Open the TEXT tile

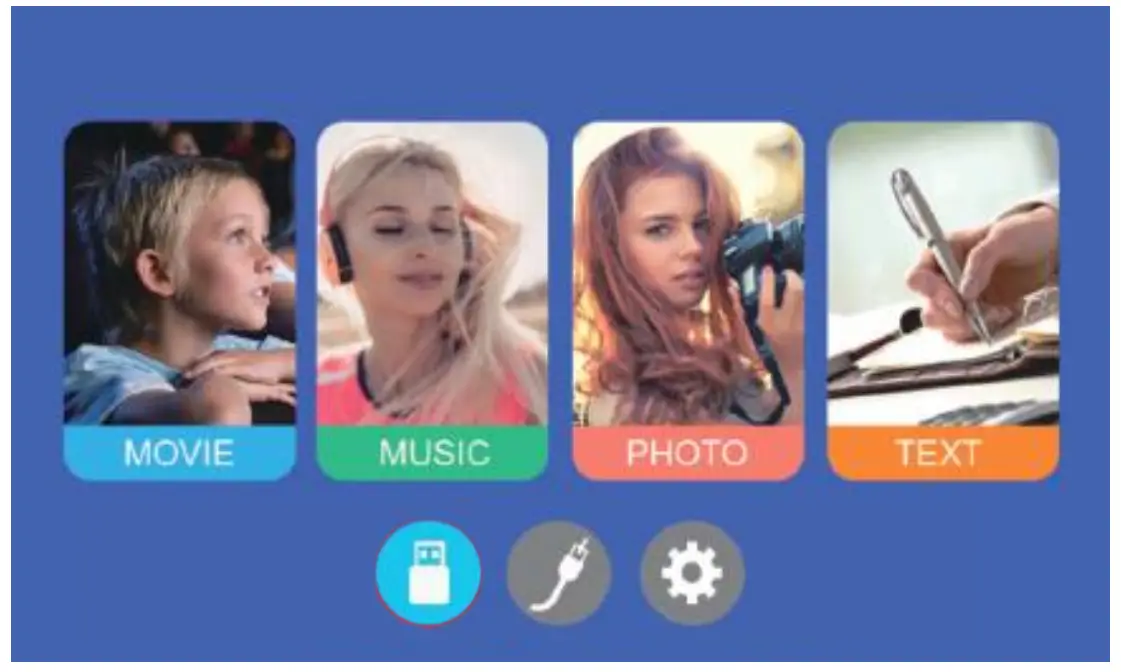pos(943,300)
